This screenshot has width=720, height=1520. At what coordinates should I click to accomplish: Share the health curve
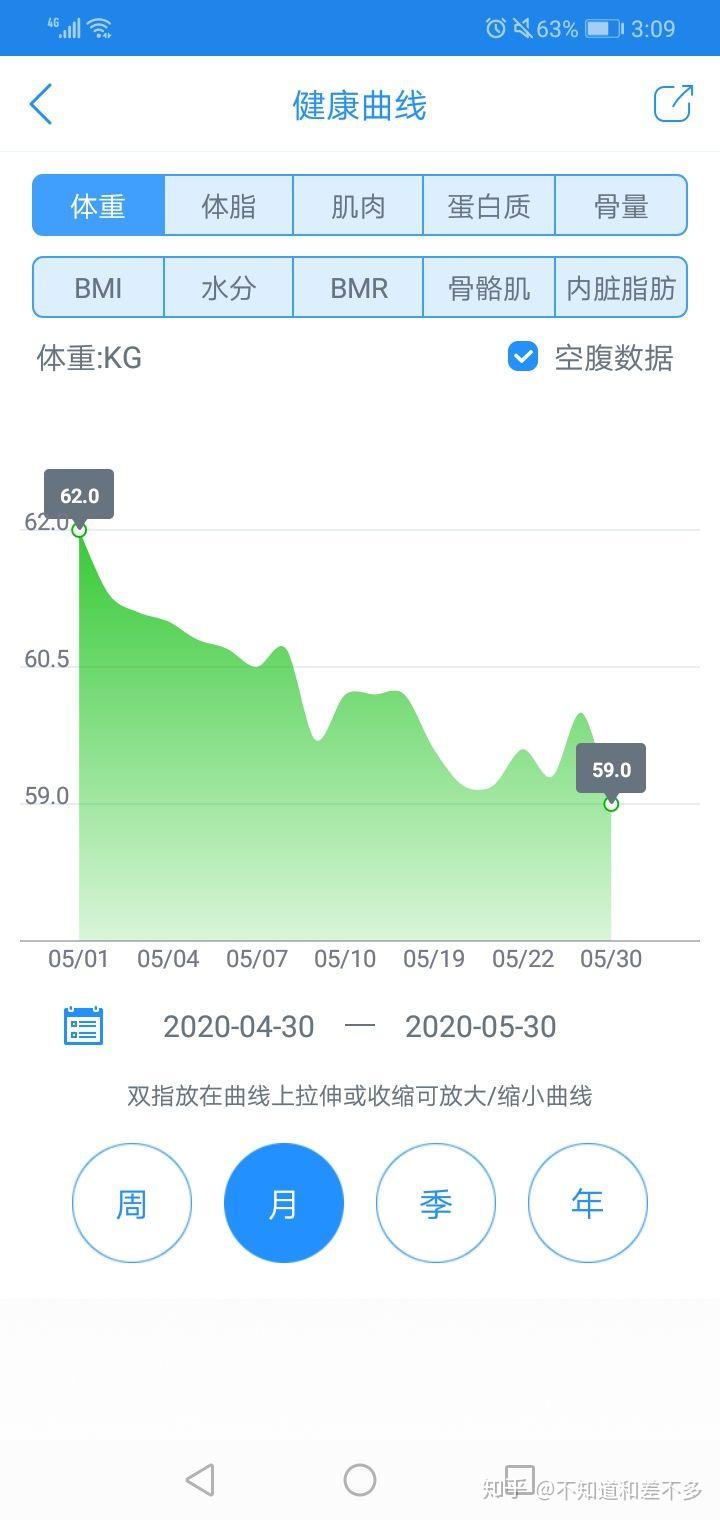[673, 104]
